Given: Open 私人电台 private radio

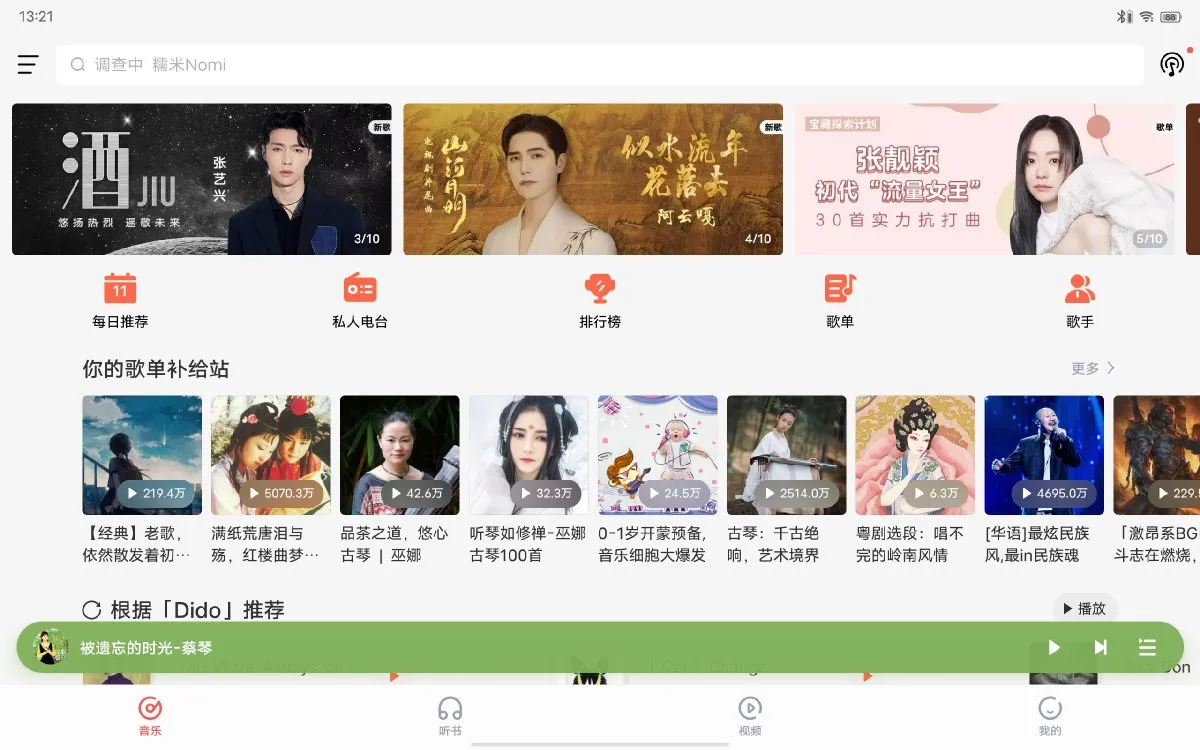Looking at the screenshot, I should [x=360, y=300].
